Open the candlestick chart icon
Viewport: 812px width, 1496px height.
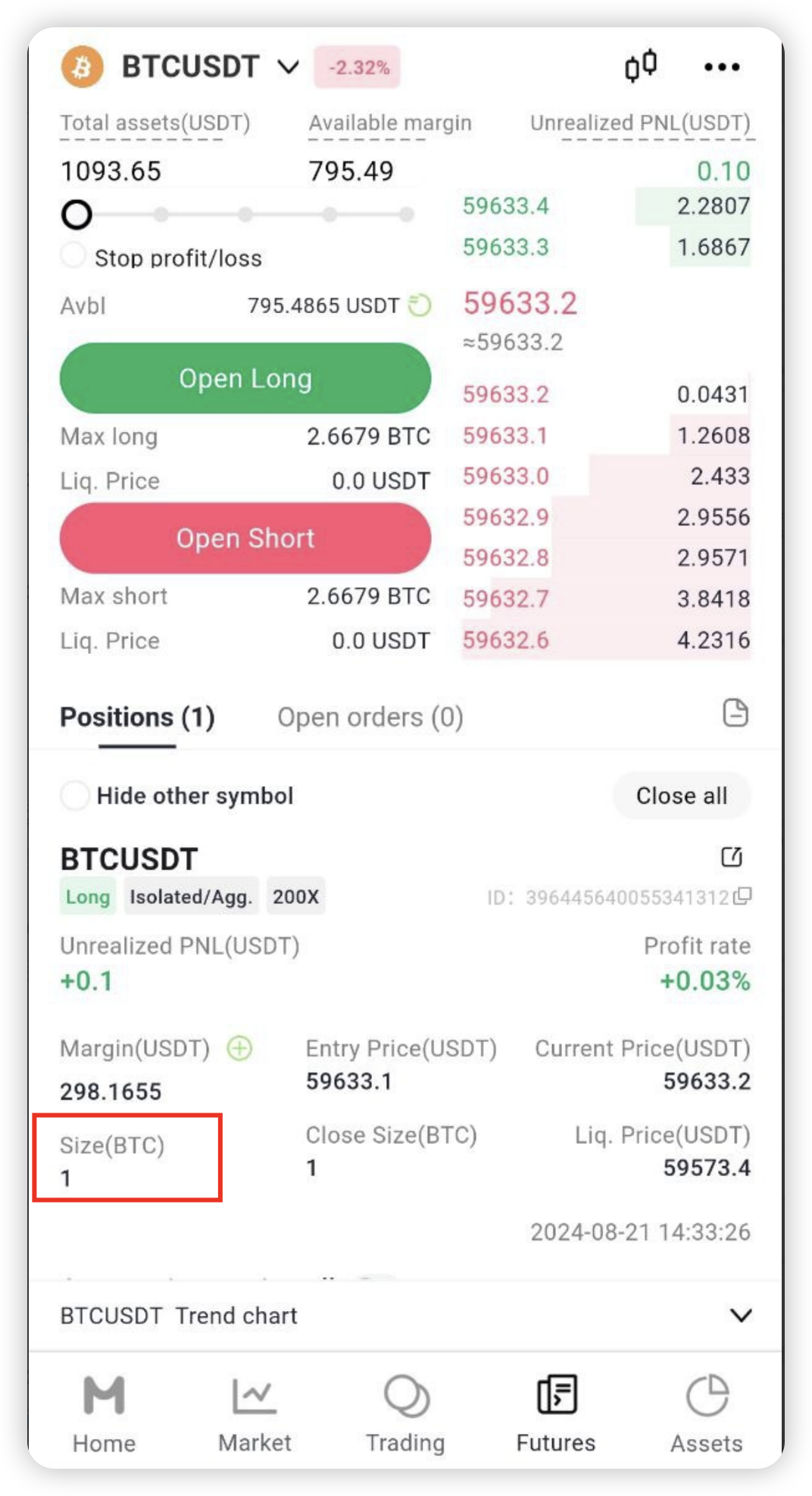pos(640,66)
